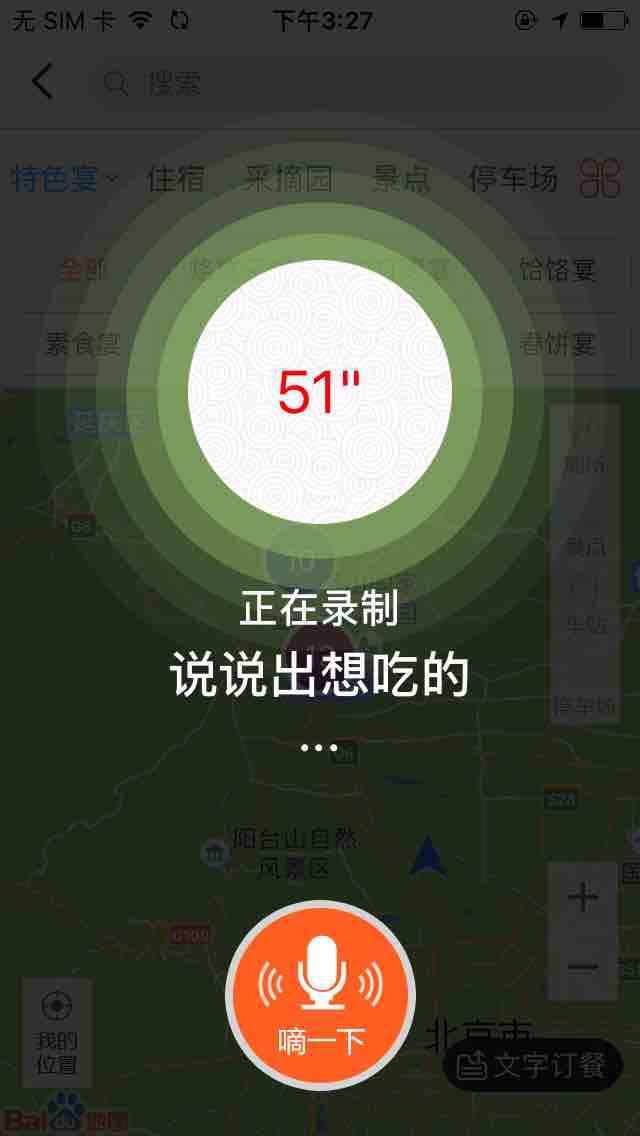Viewport: 640px width, 1136px height.
Task: Zoom out the map with minus
Action: tap(582, 966)
